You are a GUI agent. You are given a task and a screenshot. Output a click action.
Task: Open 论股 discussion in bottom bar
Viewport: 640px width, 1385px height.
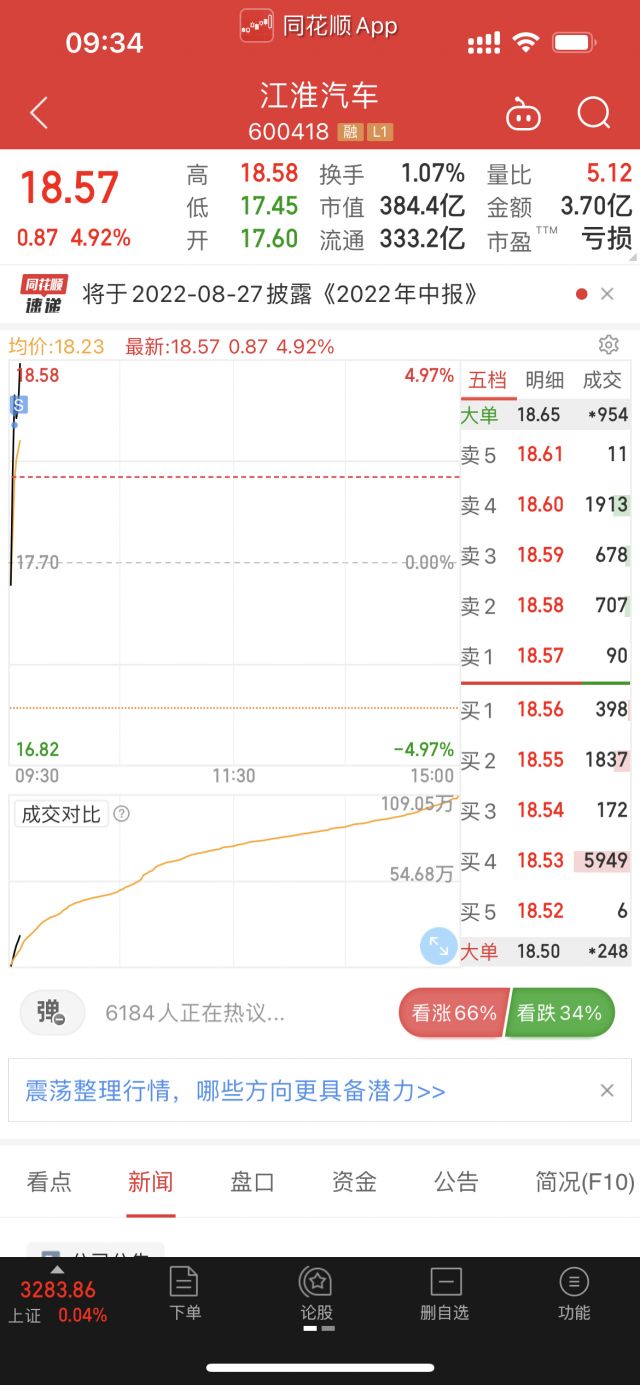click(x=317, y=1294)
